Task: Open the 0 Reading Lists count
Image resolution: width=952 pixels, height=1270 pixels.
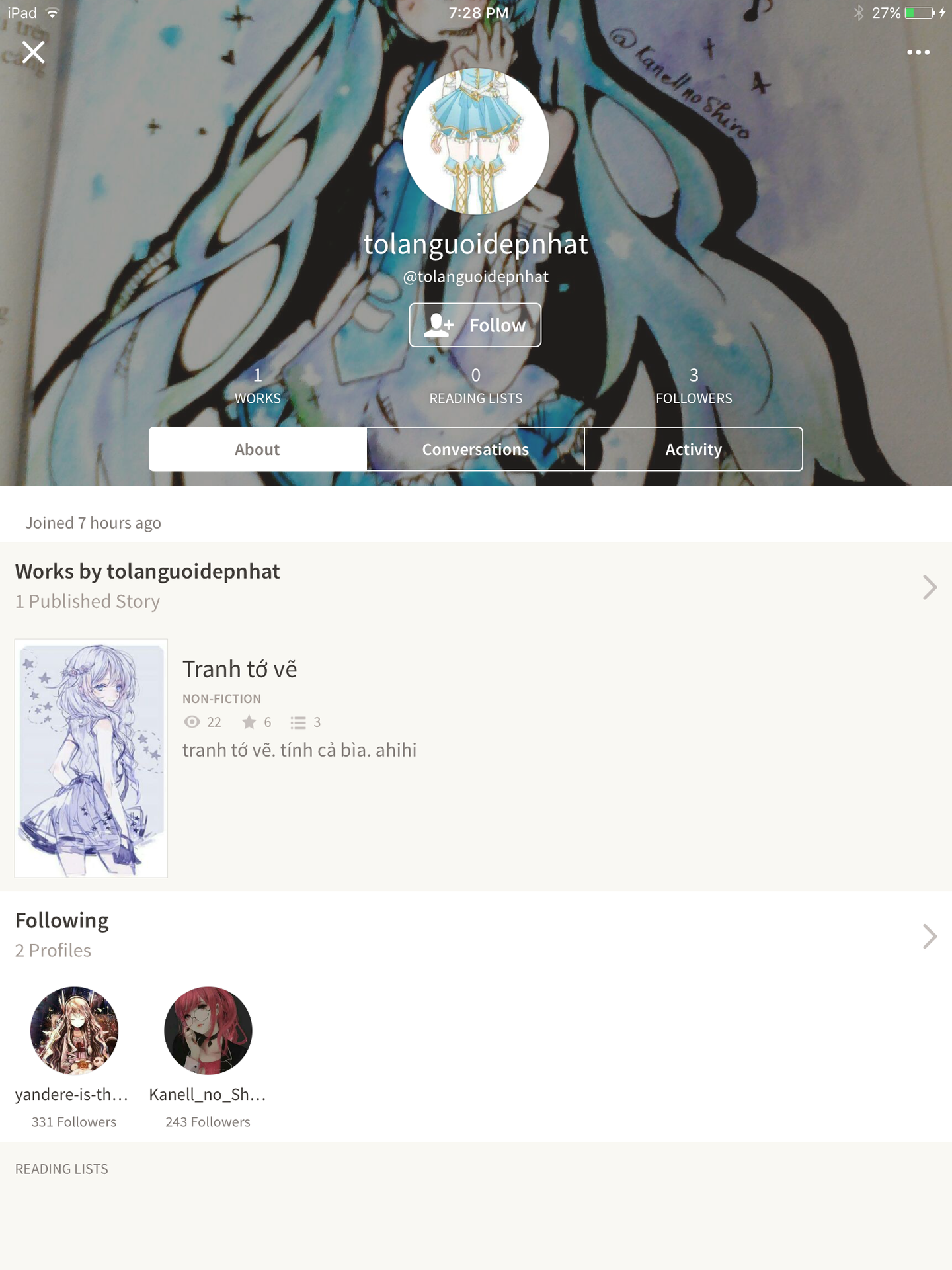Action: (x=476, y=386)
